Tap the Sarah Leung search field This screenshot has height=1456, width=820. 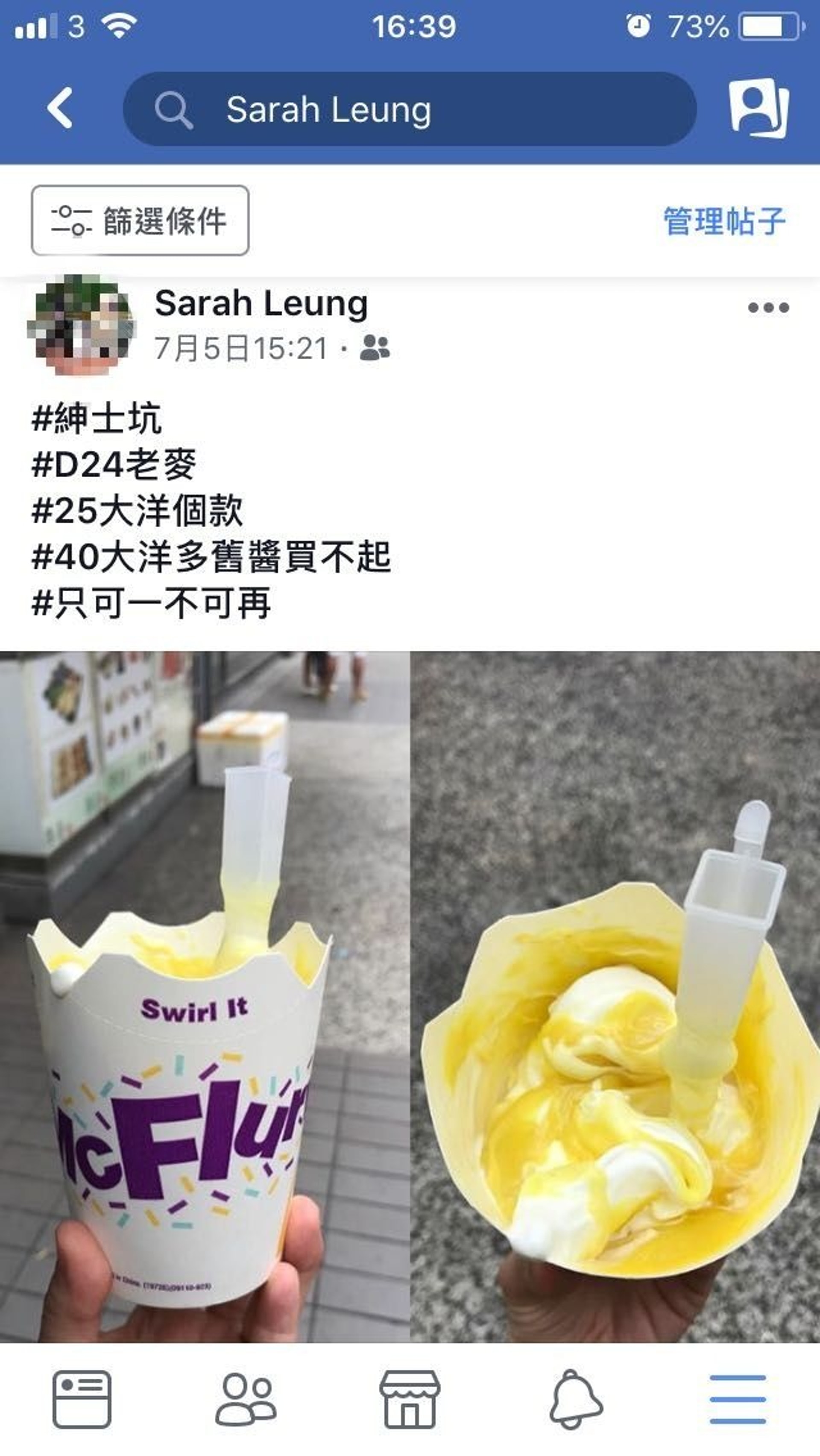(409, 109)
